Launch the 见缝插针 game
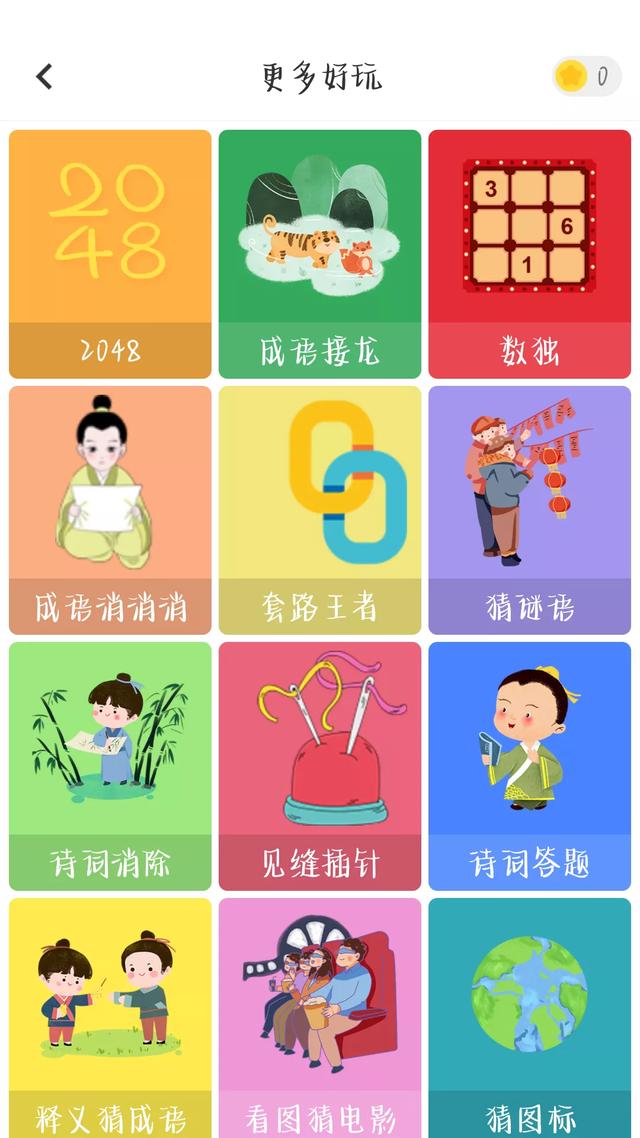Screen dimensions: 640x1138 [320, 766]
